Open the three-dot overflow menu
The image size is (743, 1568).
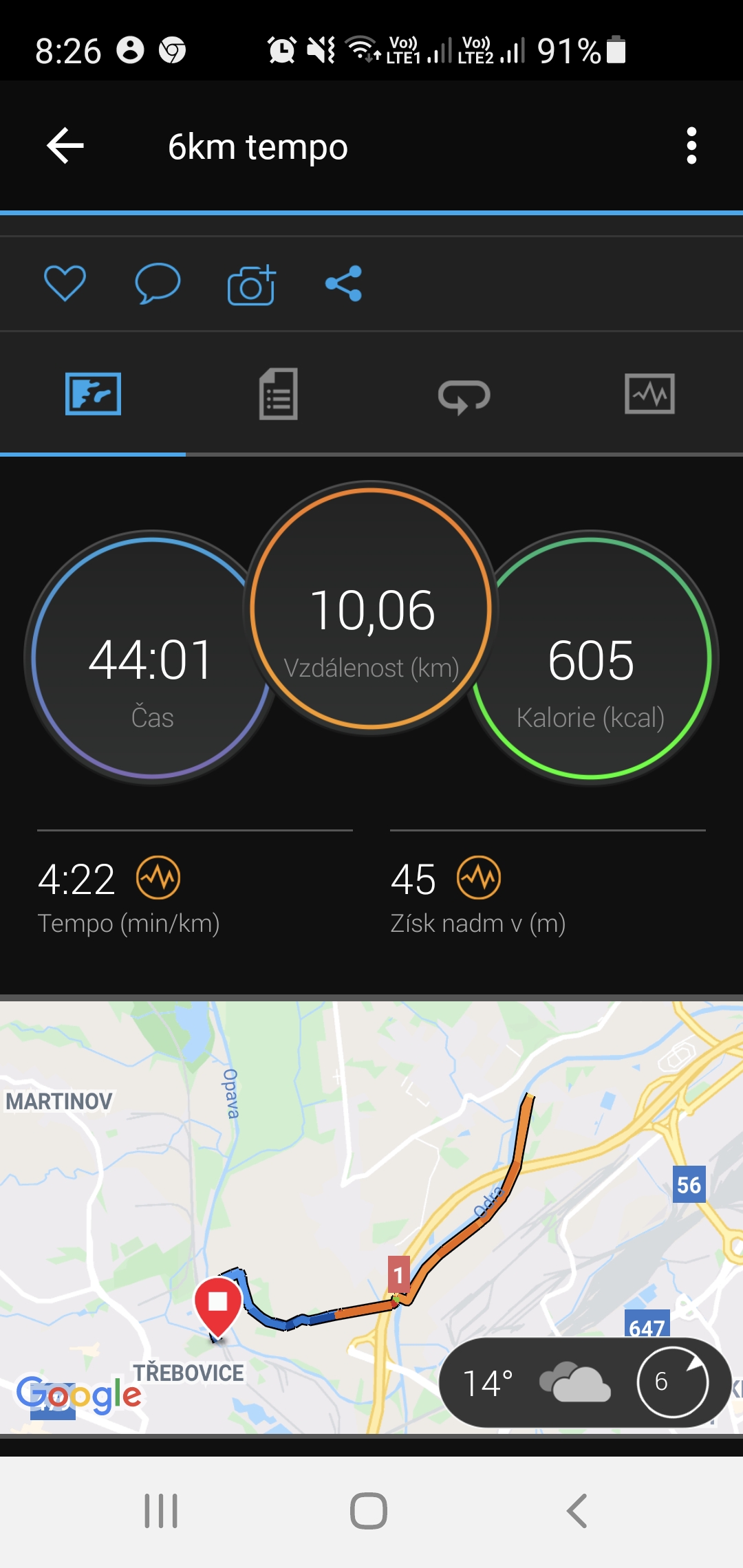[x=691, y=146]
